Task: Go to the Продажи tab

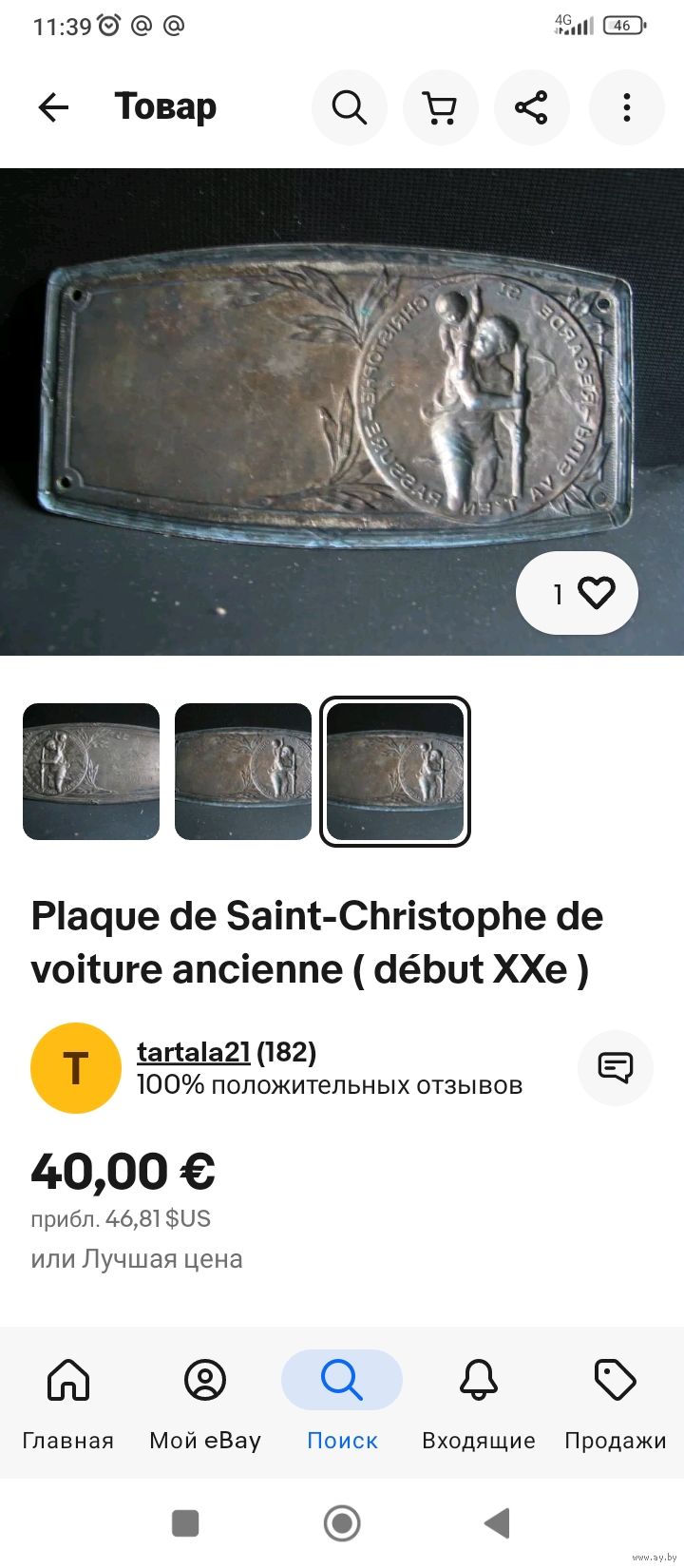Action: pyautogui.click(x=616, y=1404)
